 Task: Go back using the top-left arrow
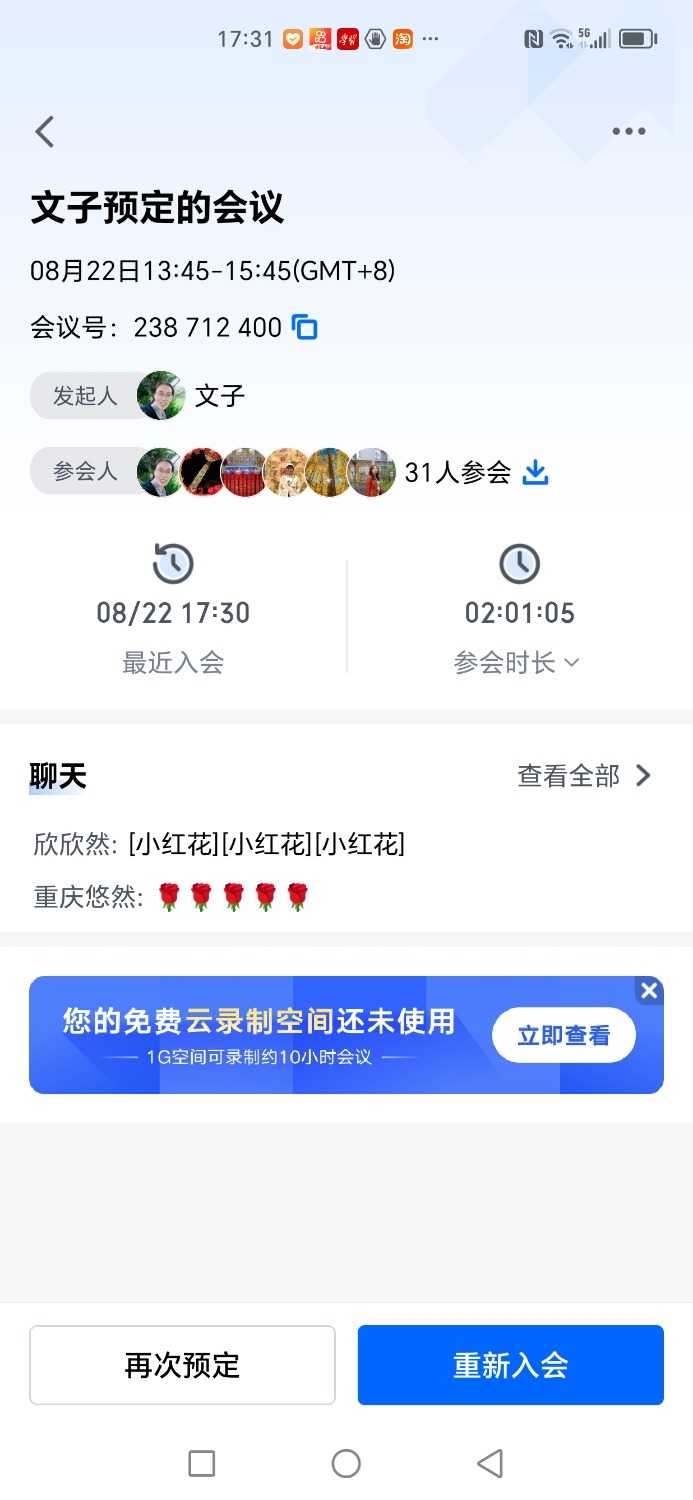pyautogui.click(x=45, y=132)
